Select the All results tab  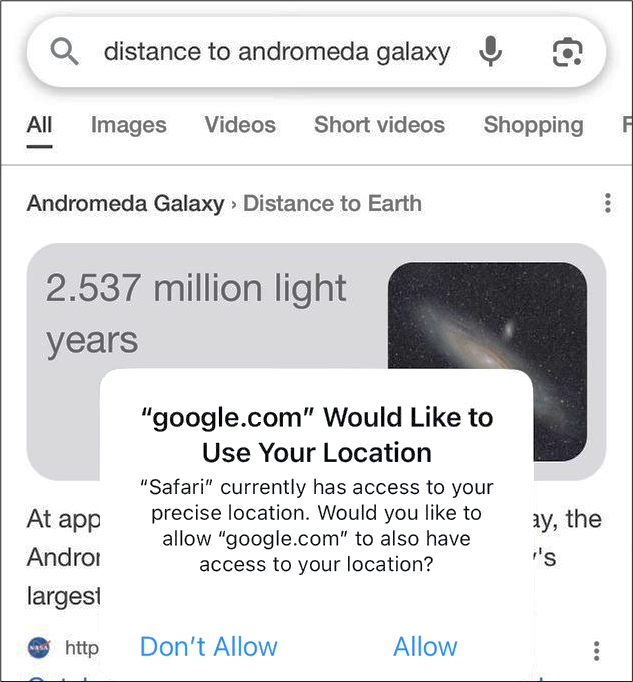point(40,125)
